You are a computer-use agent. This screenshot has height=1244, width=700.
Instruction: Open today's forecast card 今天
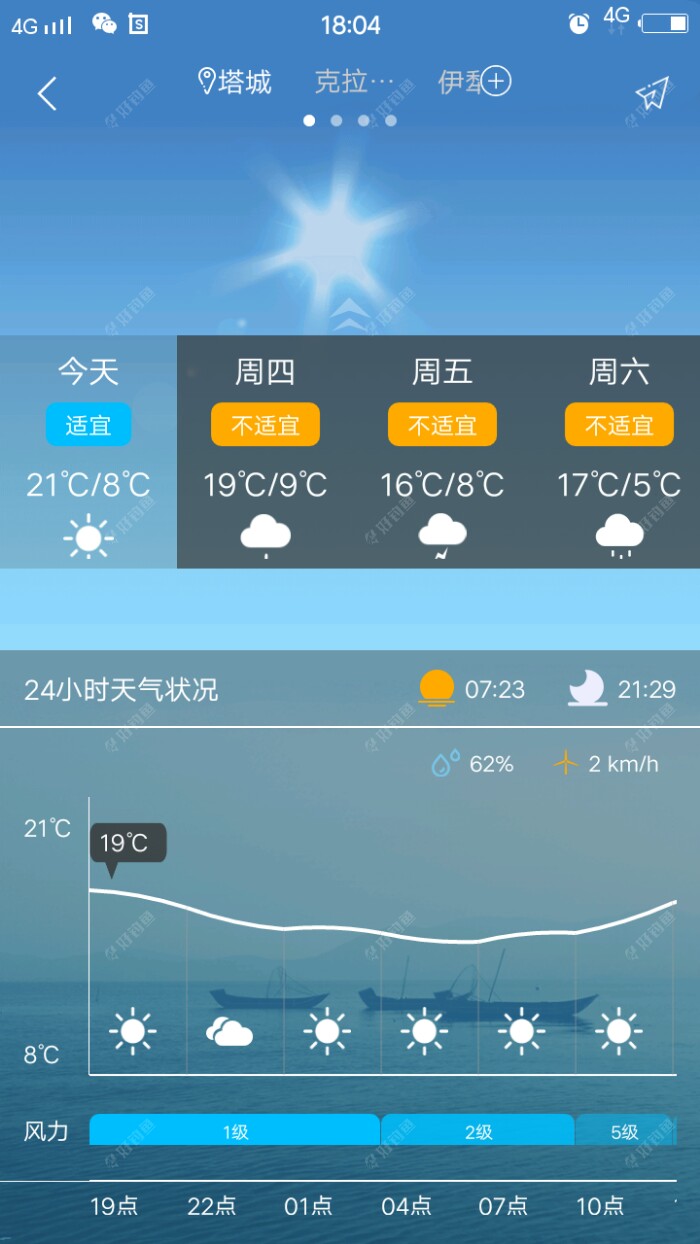pyautogui.click(x=88, y=452)
